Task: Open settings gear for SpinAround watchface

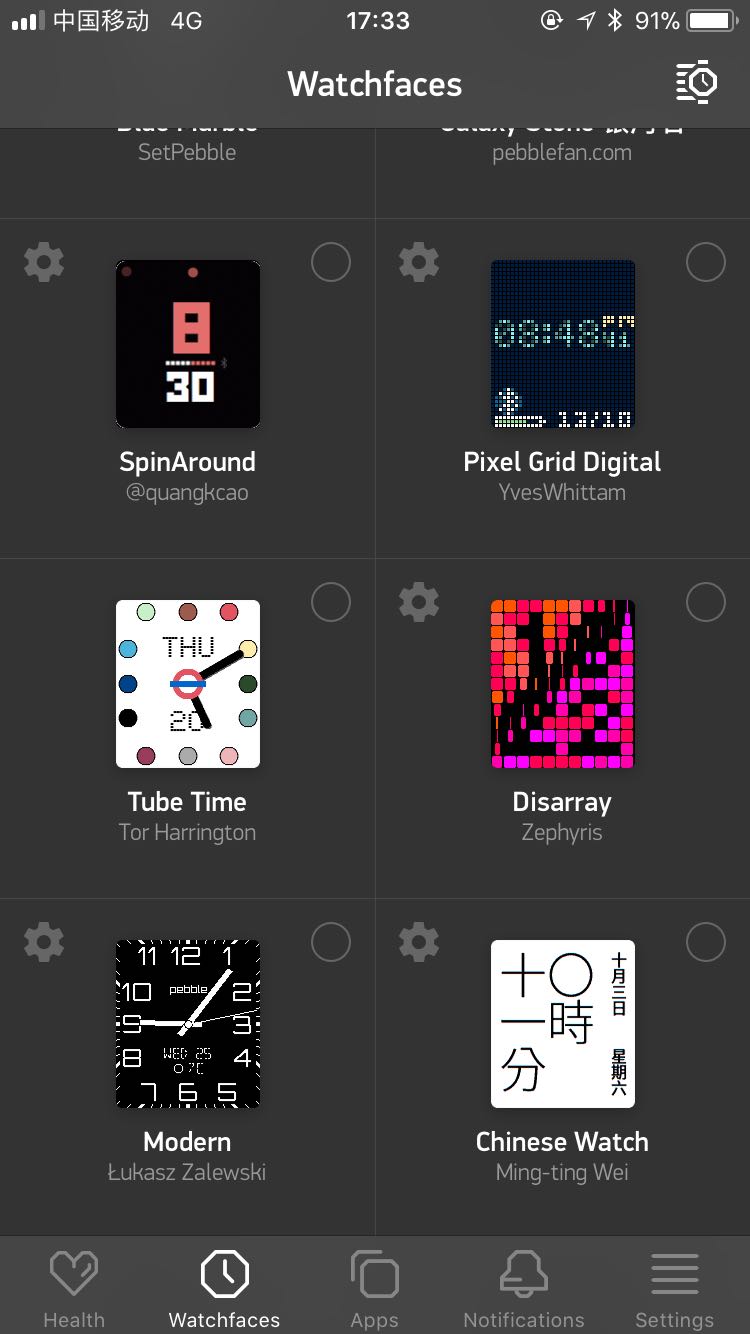Action: tap(44, 262)
